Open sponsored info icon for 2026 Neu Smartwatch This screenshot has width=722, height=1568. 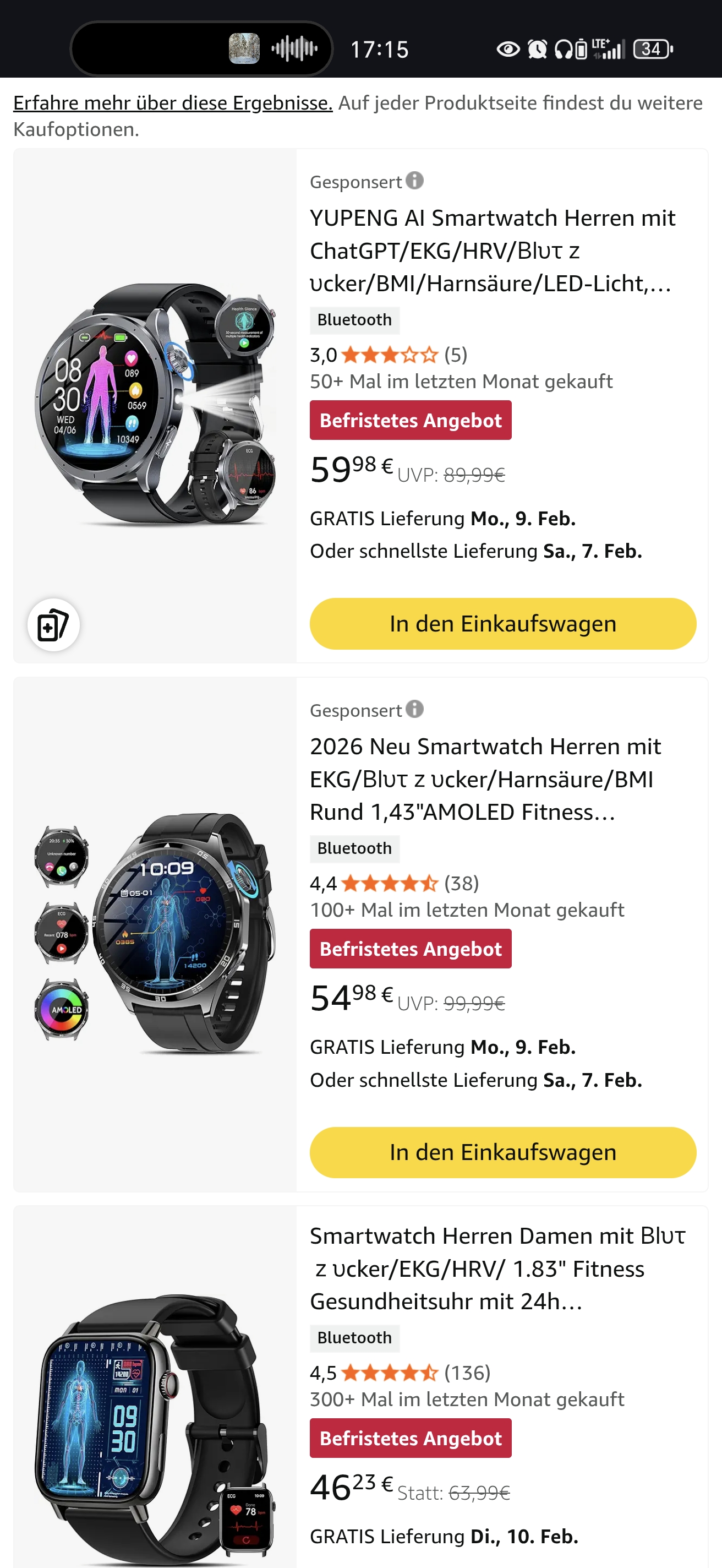[414, 709]
